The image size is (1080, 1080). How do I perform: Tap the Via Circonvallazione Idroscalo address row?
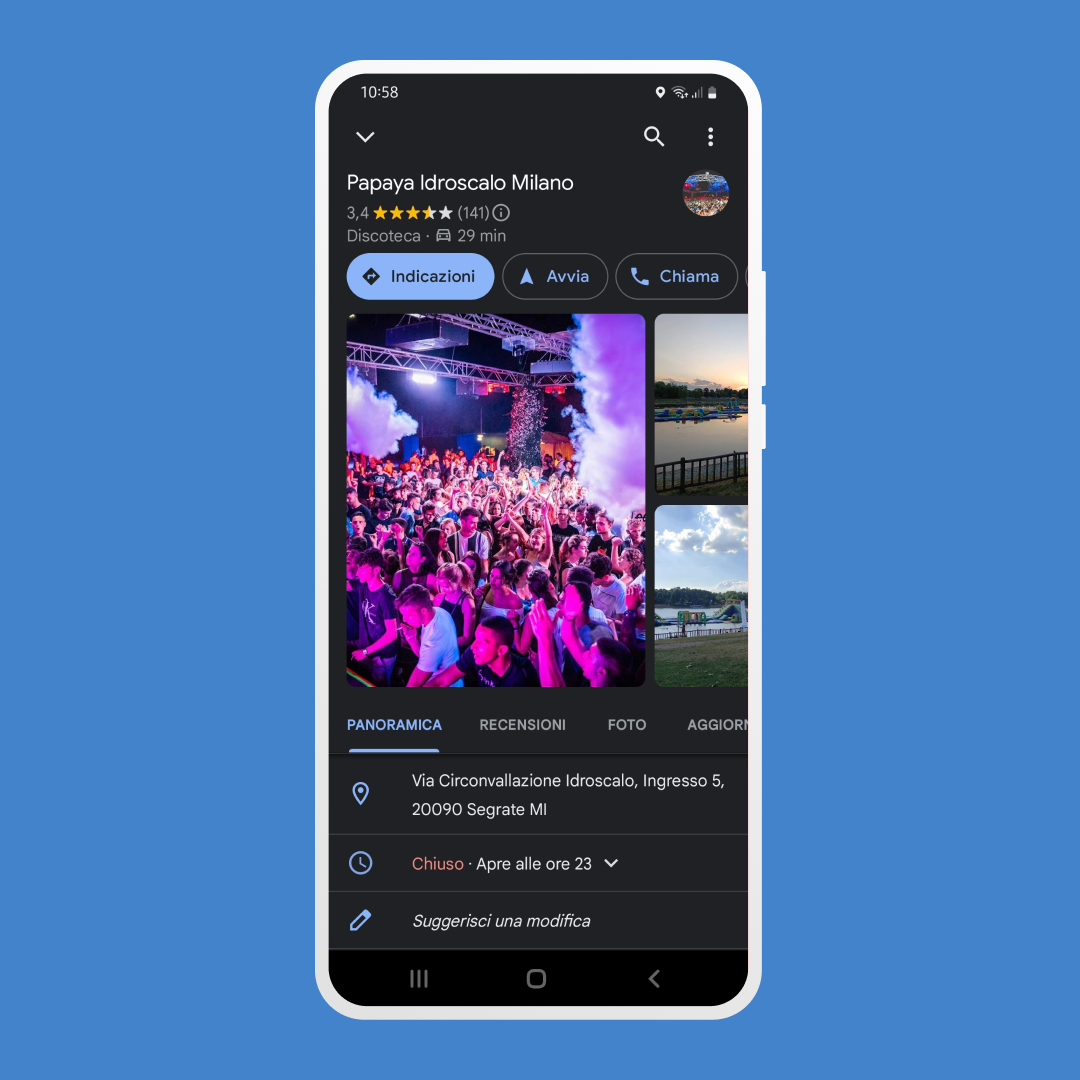pos(538,794)
